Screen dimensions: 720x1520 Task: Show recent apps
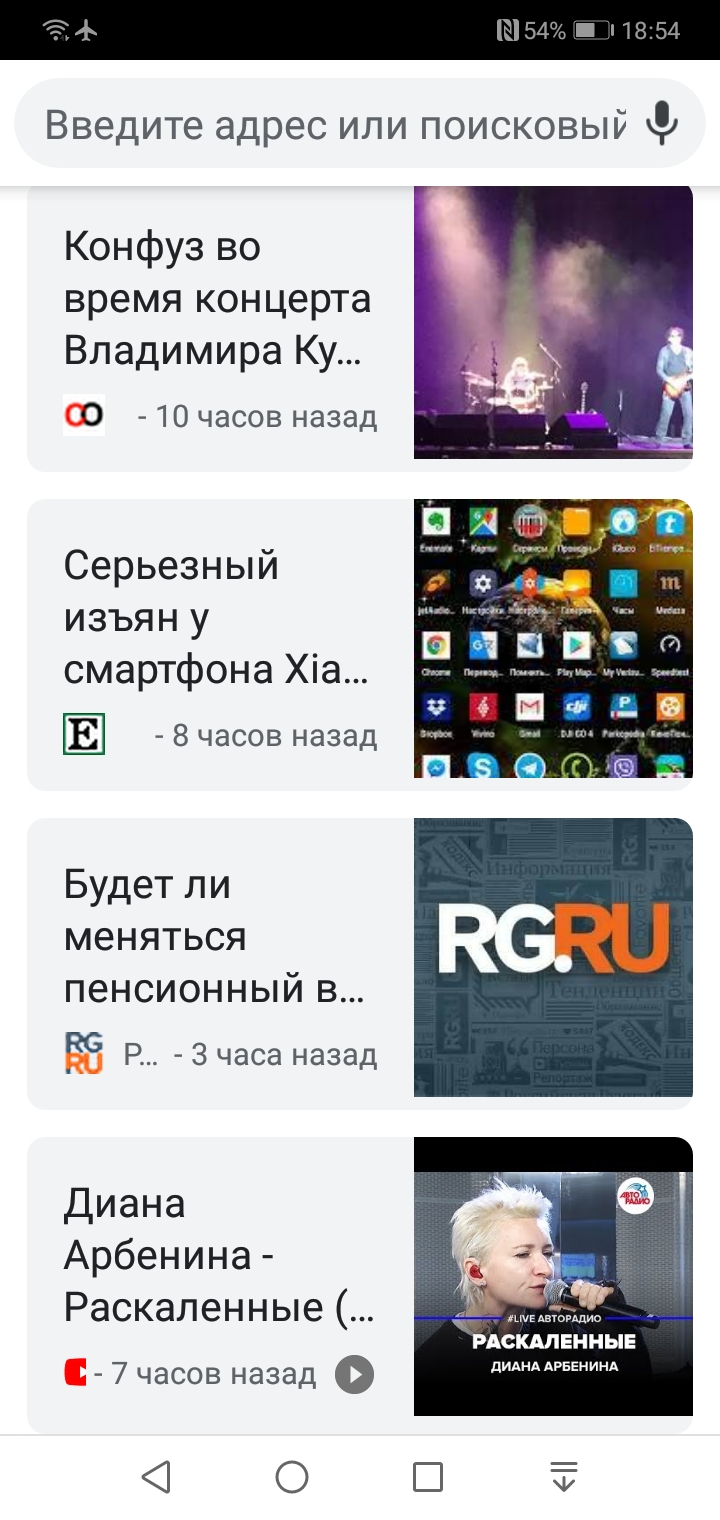[428, 1477]
